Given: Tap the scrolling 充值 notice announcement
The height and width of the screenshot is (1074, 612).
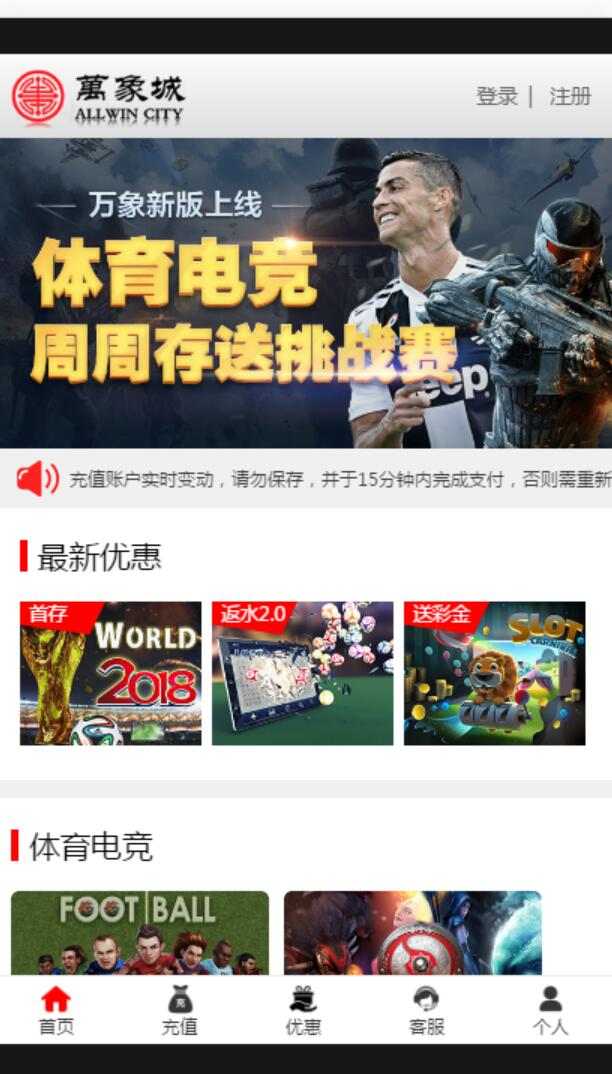Looking at the screenshot, I should point(340,479).
